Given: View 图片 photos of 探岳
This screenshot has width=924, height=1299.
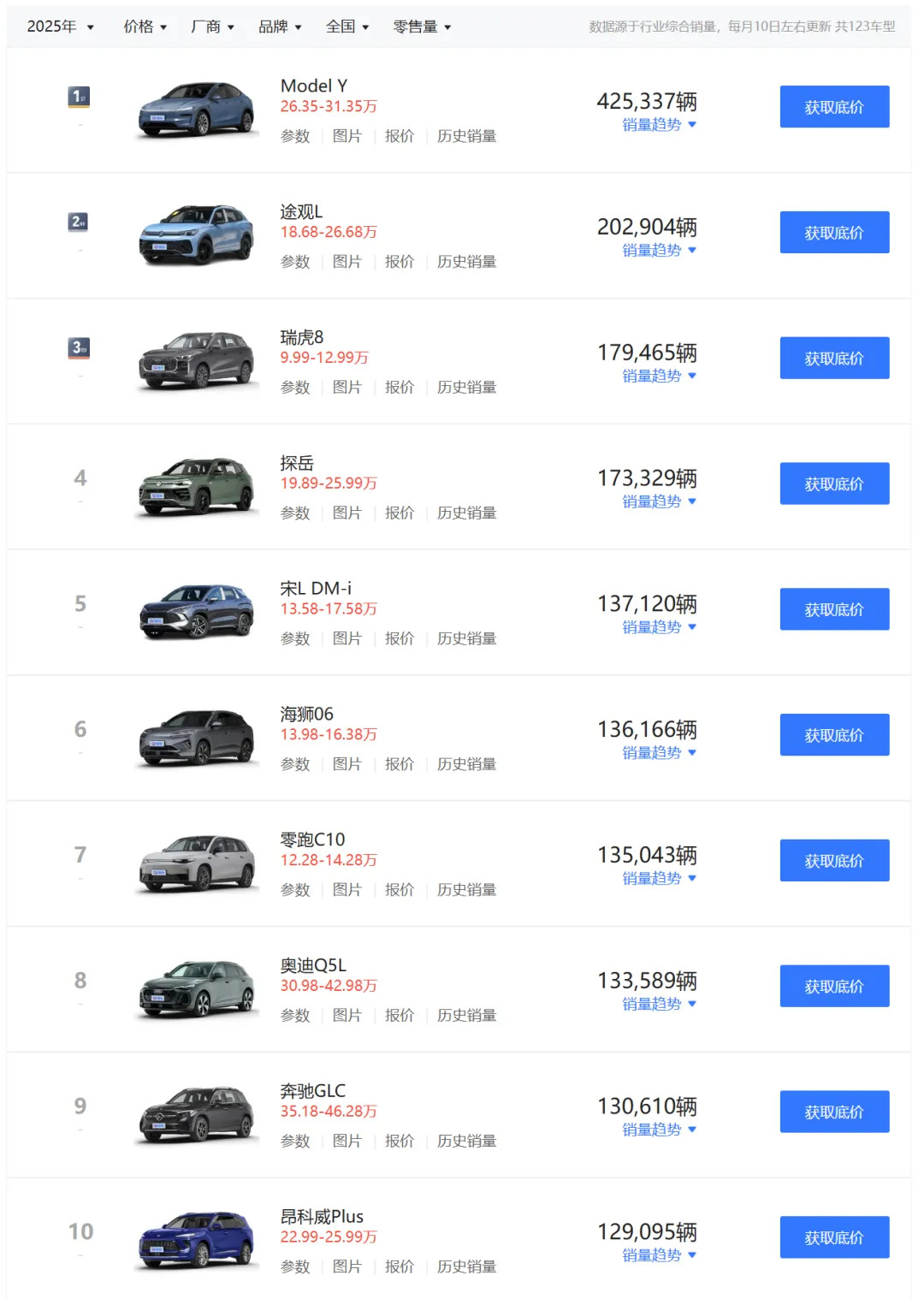Looking at the screenshot, I should pyautogui.click(x=348, y=513).
